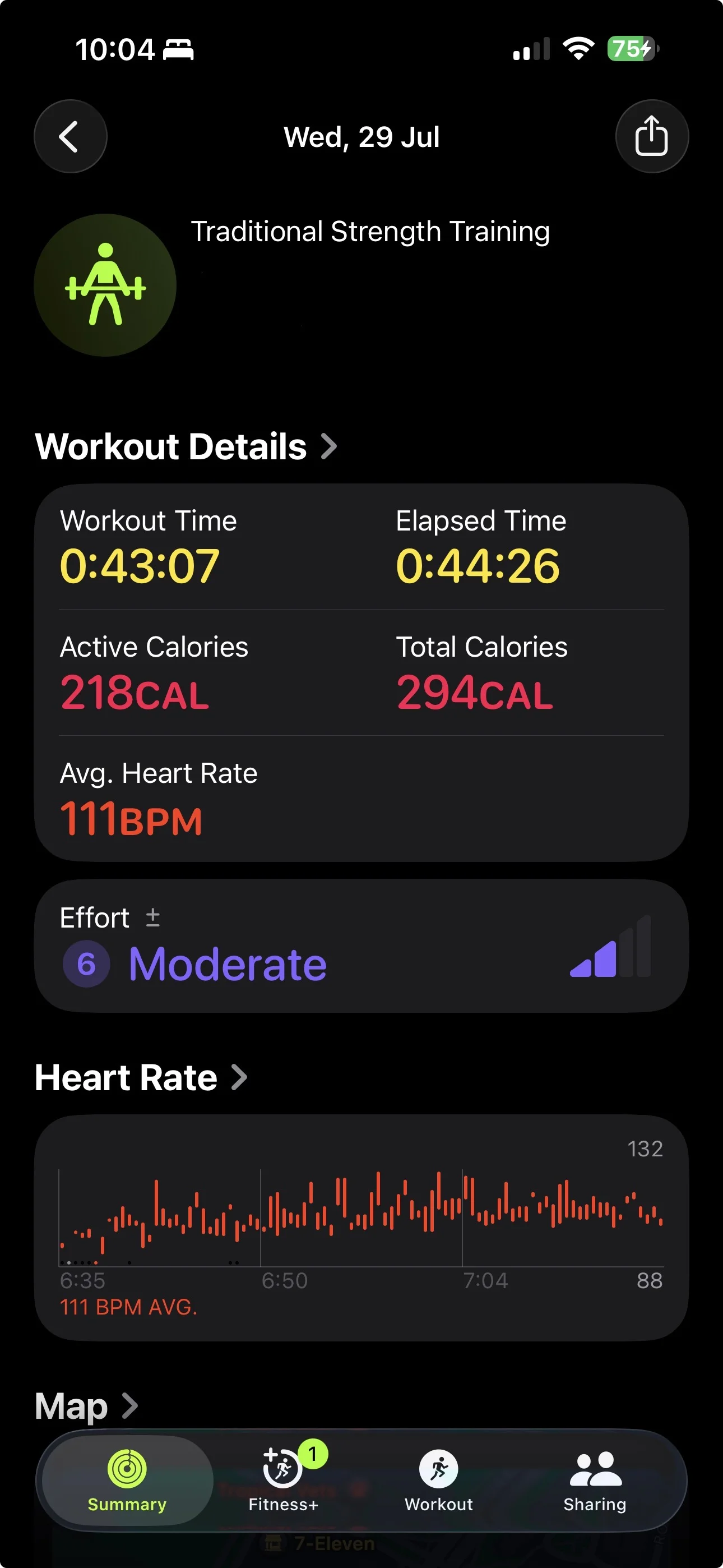Switch to the Fitness+ tab
Image resolution: width=723 pixels, height=1568 pixels.
pyautogui.click(x=284, y=1481)
